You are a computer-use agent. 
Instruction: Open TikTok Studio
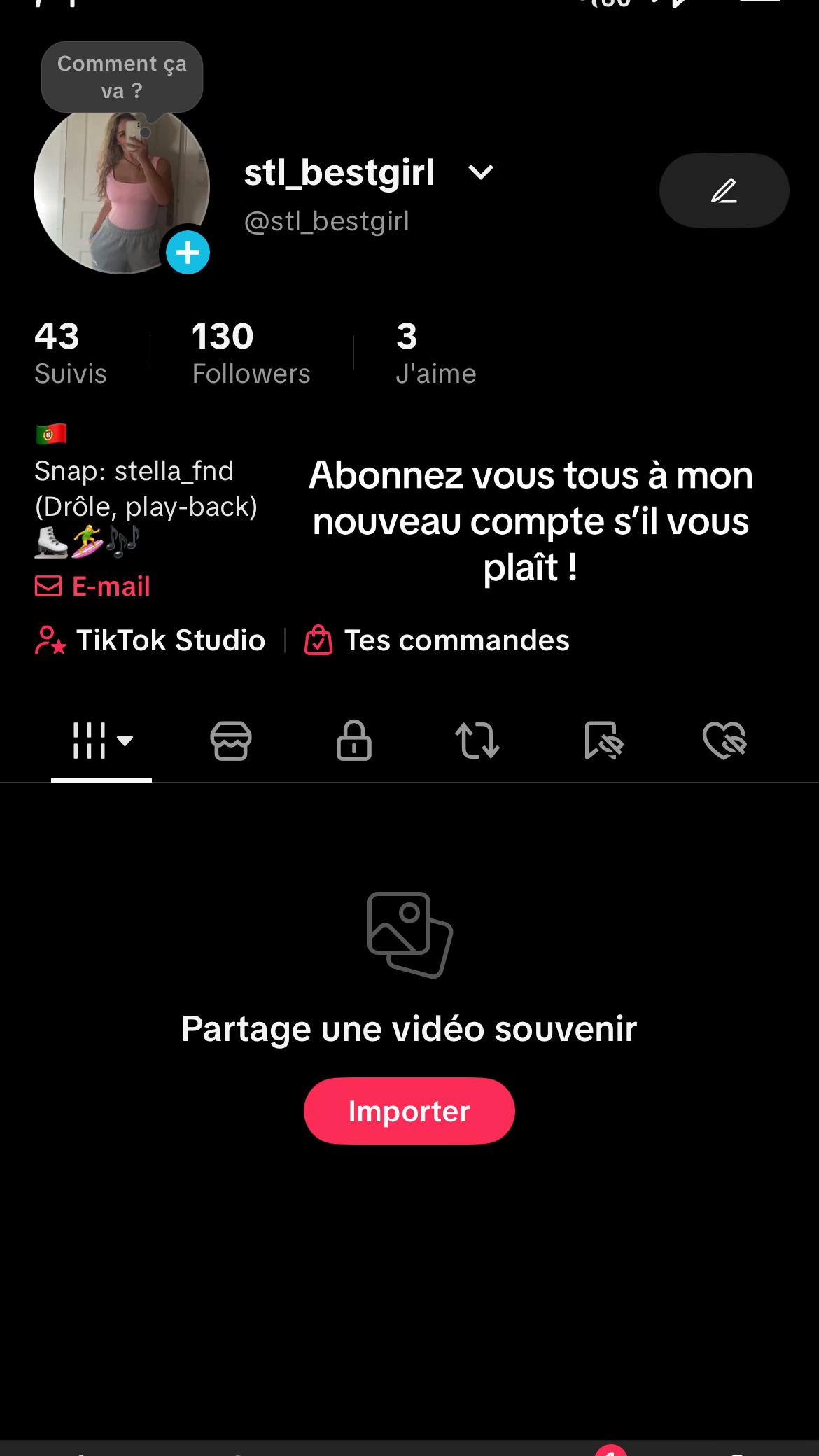click(150, 640)
